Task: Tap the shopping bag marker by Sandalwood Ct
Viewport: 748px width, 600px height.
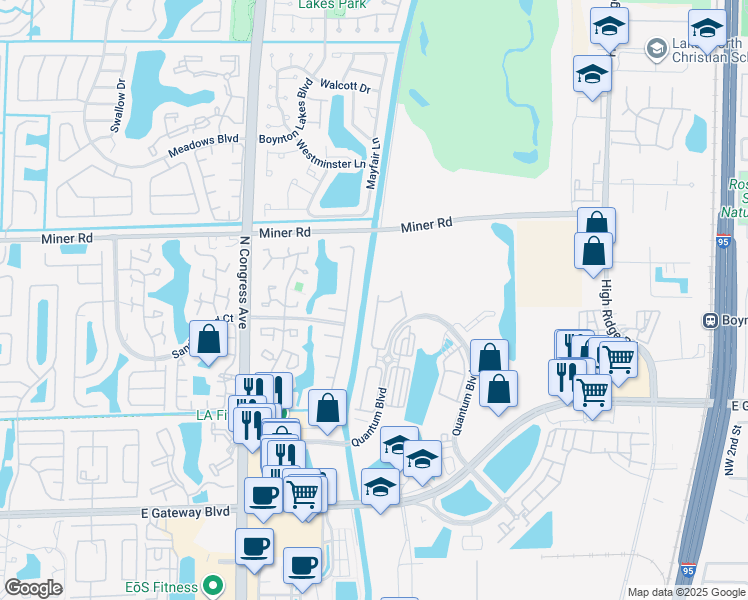Action: coord(208,339)
